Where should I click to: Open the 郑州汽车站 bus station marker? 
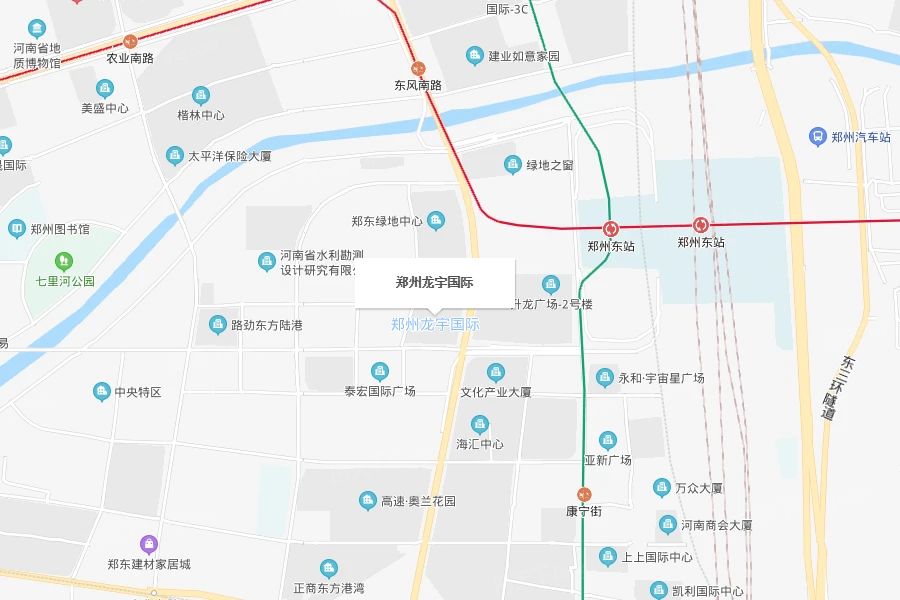(817, 137)
